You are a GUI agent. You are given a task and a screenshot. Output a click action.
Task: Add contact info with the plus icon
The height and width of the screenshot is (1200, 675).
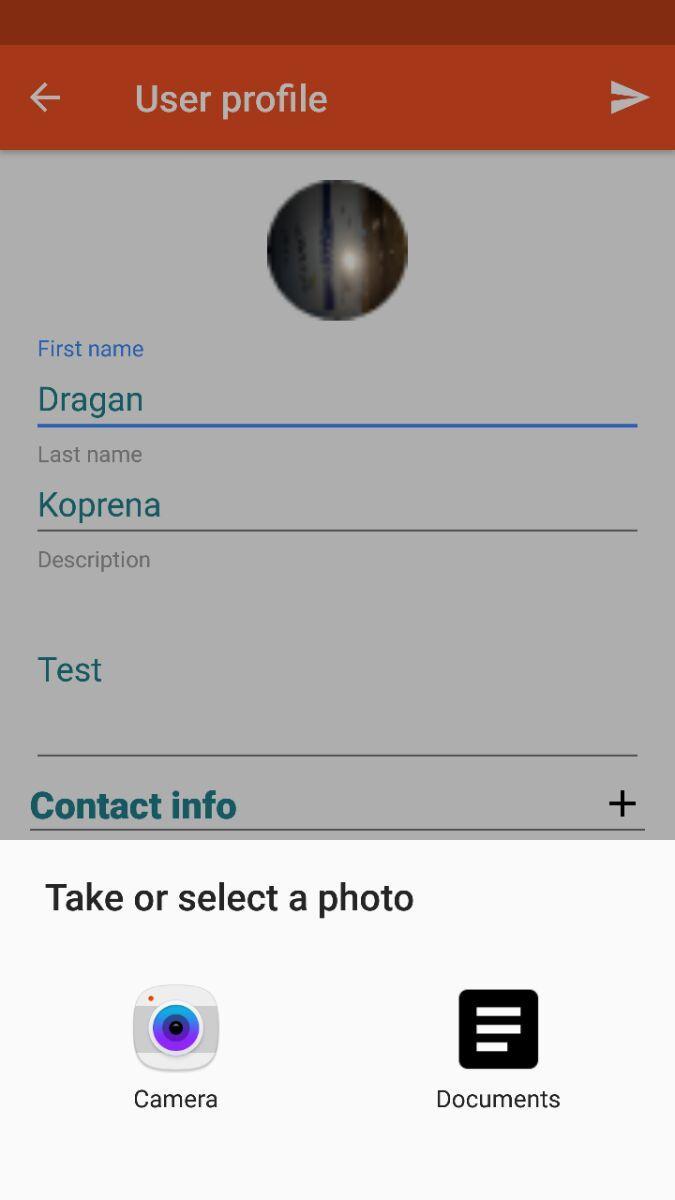tap(622, 803)
